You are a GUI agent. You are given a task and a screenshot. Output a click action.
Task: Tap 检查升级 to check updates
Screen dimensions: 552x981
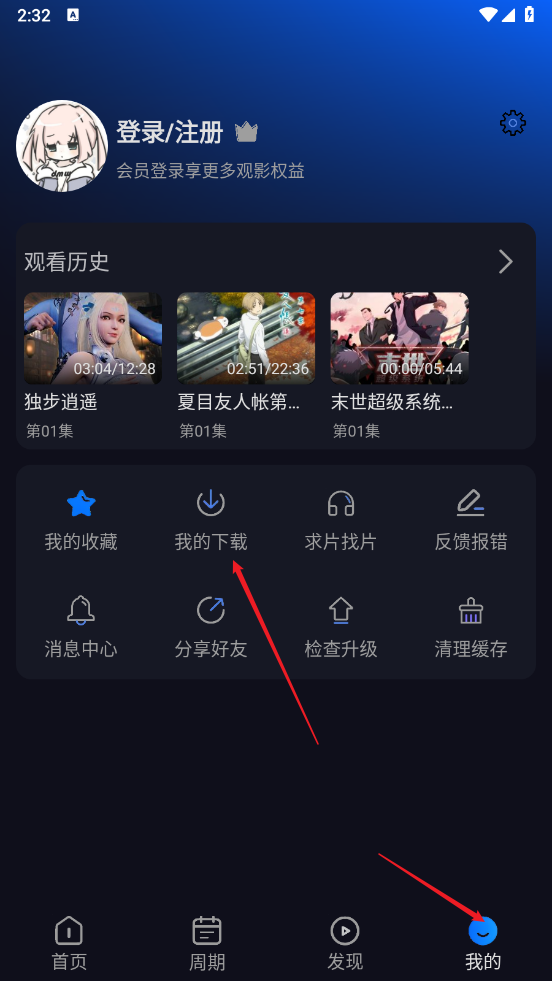tap(341, 627)
